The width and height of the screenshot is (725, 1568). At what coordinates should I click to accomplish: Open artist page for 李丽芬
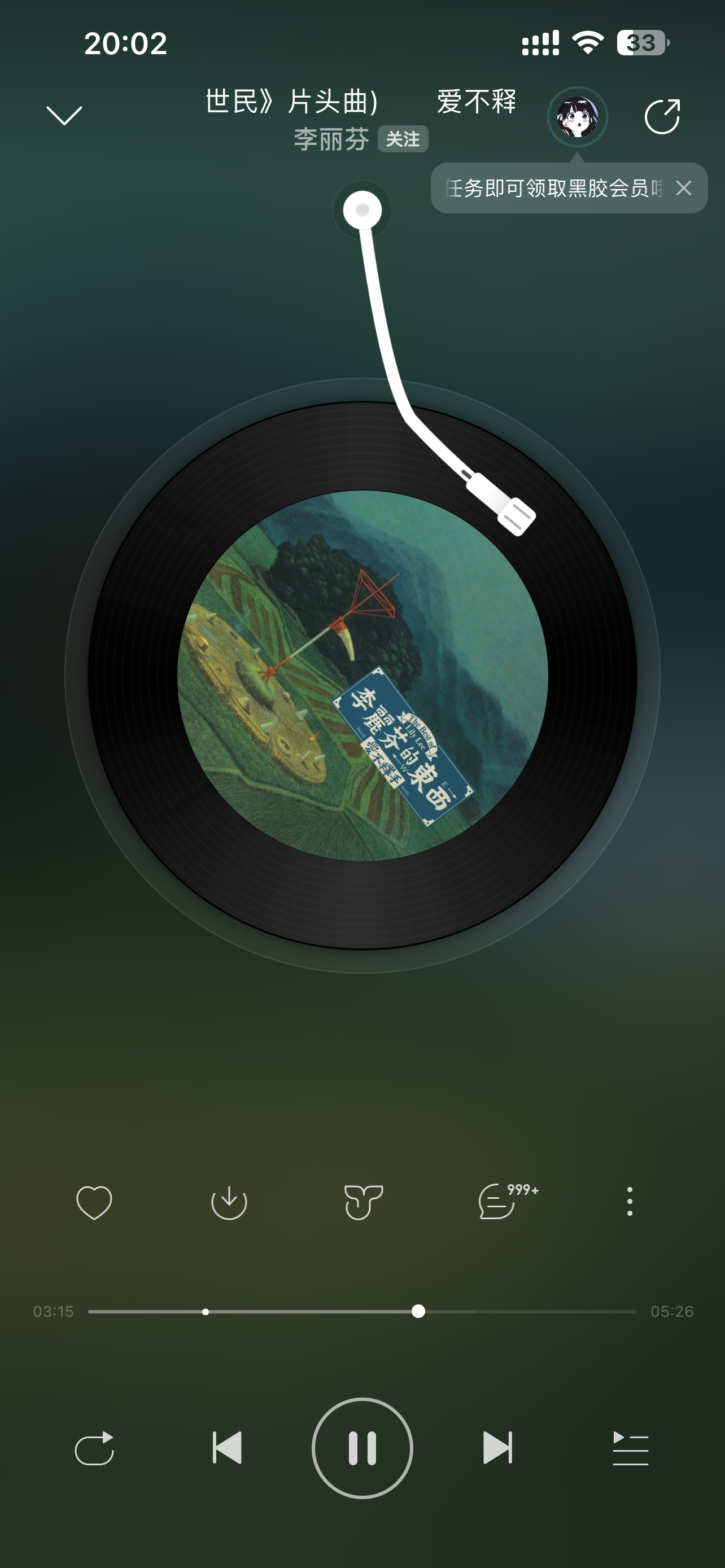point(332,139)
